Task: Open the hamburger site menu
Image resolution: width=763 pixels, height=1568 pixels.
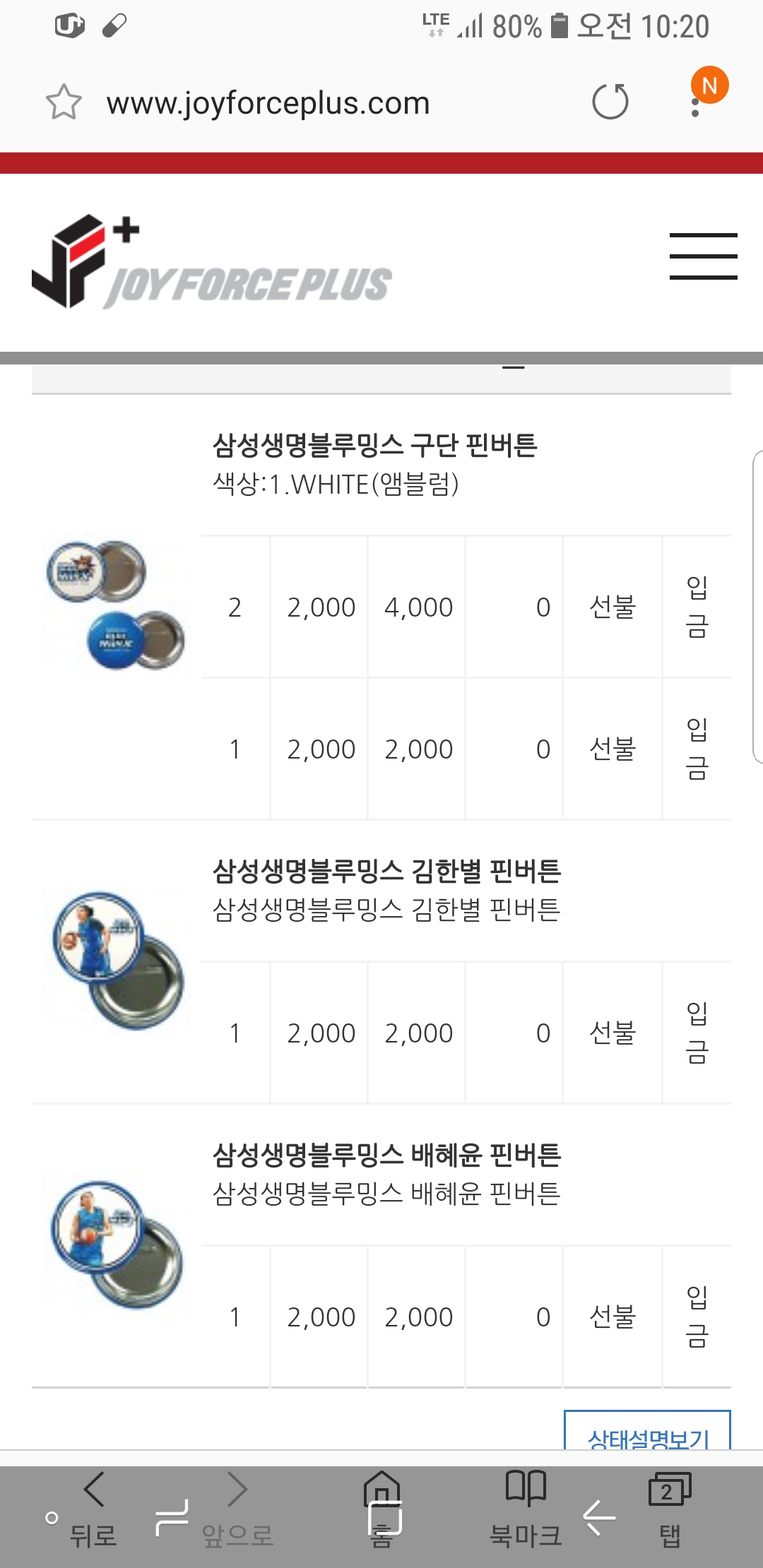Action: click(704, 256)
